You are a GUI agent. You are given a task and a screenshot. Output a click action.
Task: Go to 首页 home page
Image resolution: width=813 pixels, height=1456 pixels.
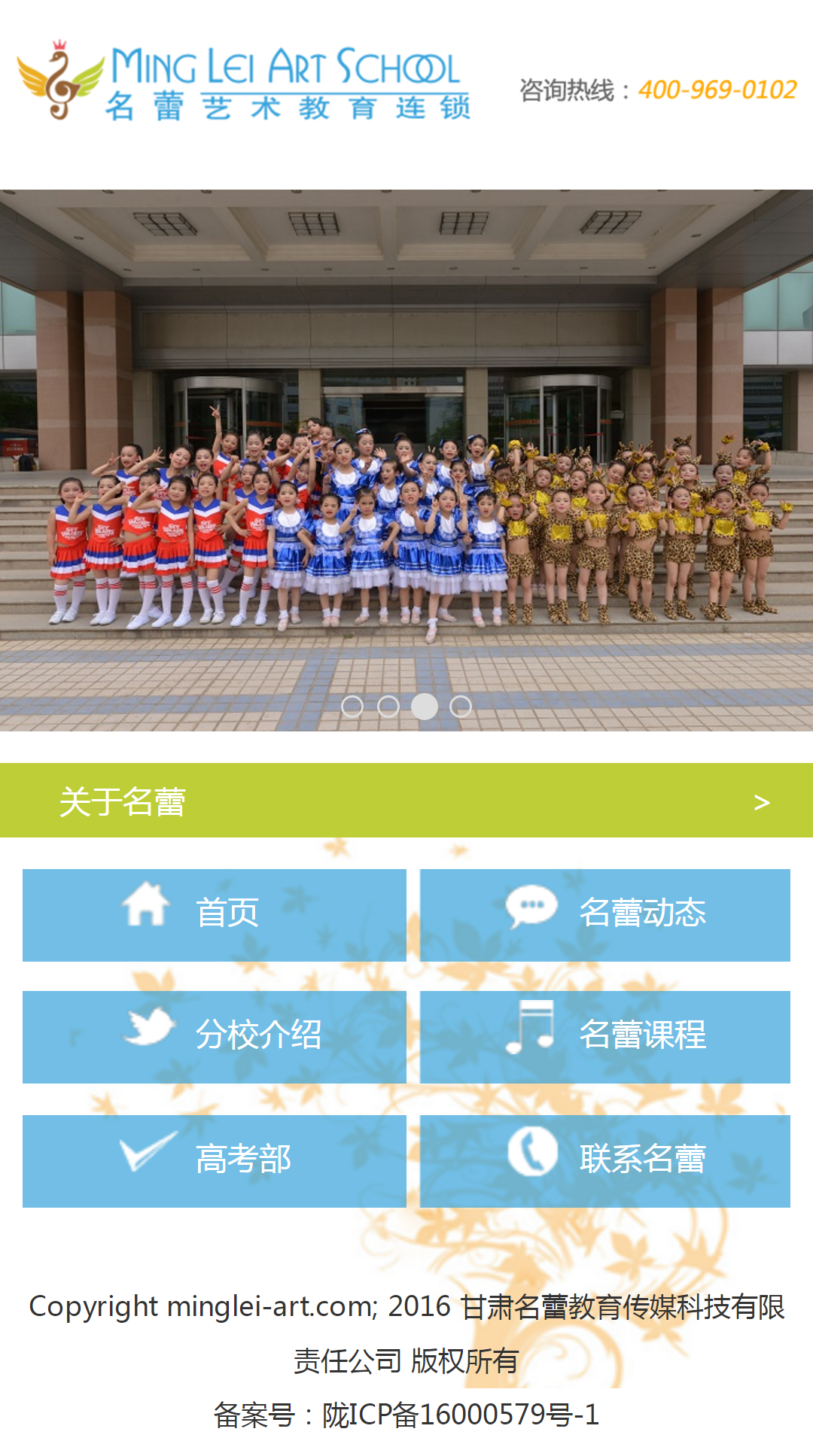(215, 915)
